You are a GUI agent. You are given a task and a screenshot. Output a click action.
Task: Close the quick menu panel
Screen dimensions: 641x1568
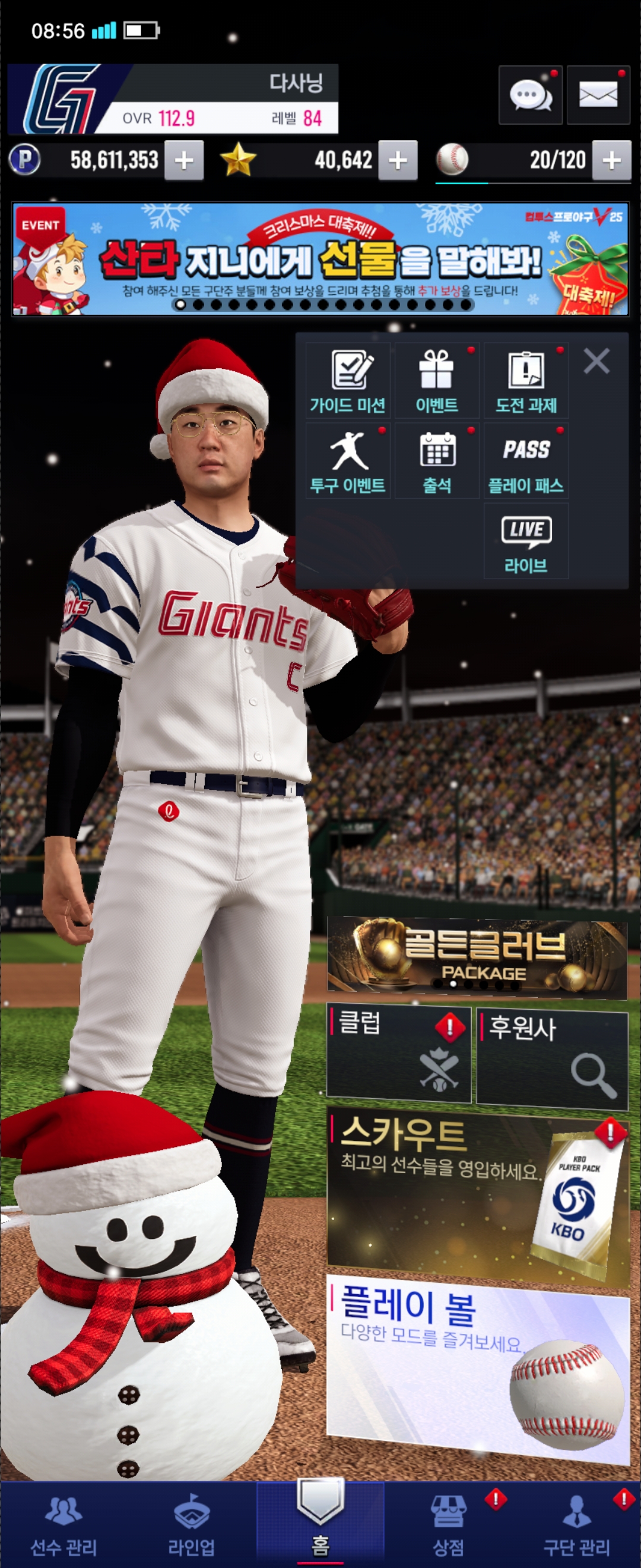pos(596,362)
